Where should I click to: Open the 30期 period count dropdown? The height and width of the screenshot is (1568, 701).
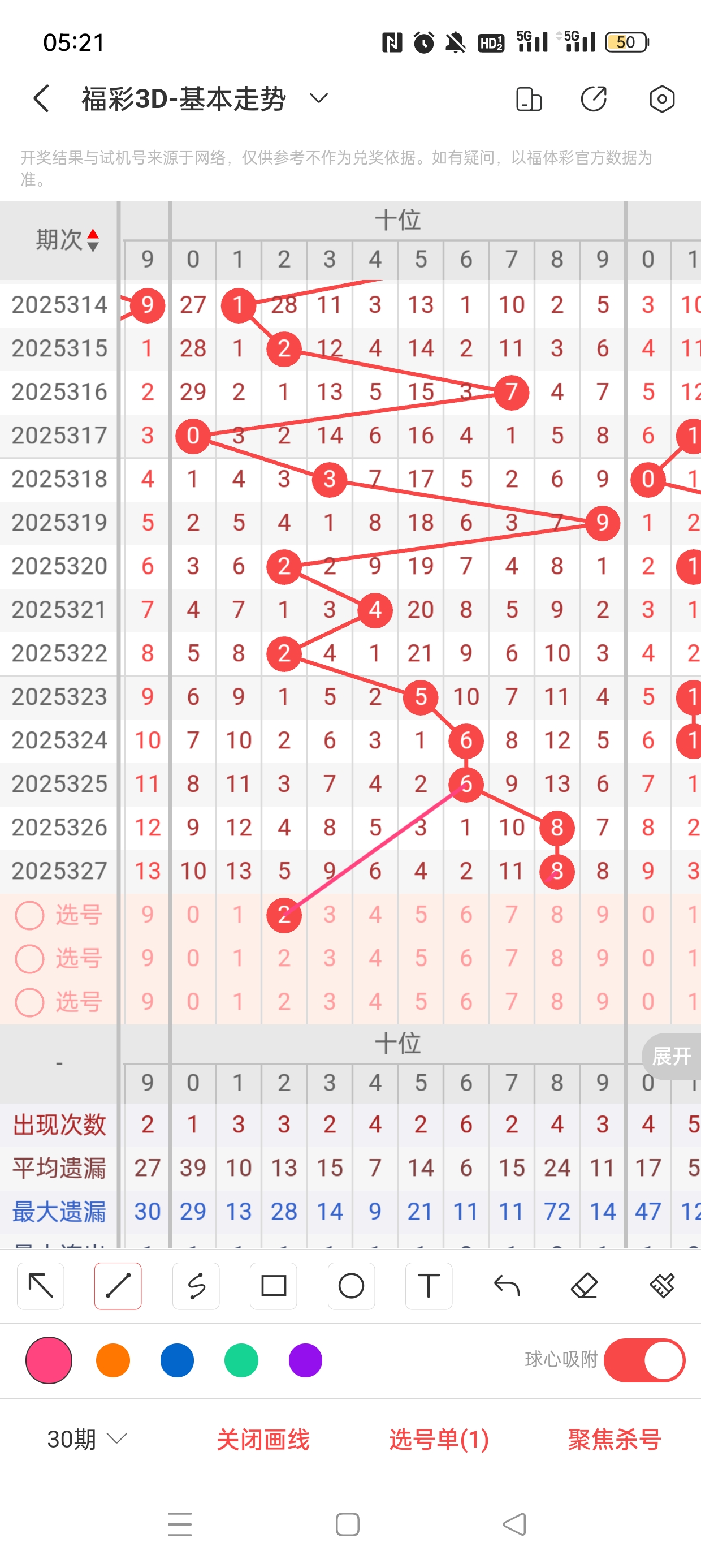click(87, 1439)
